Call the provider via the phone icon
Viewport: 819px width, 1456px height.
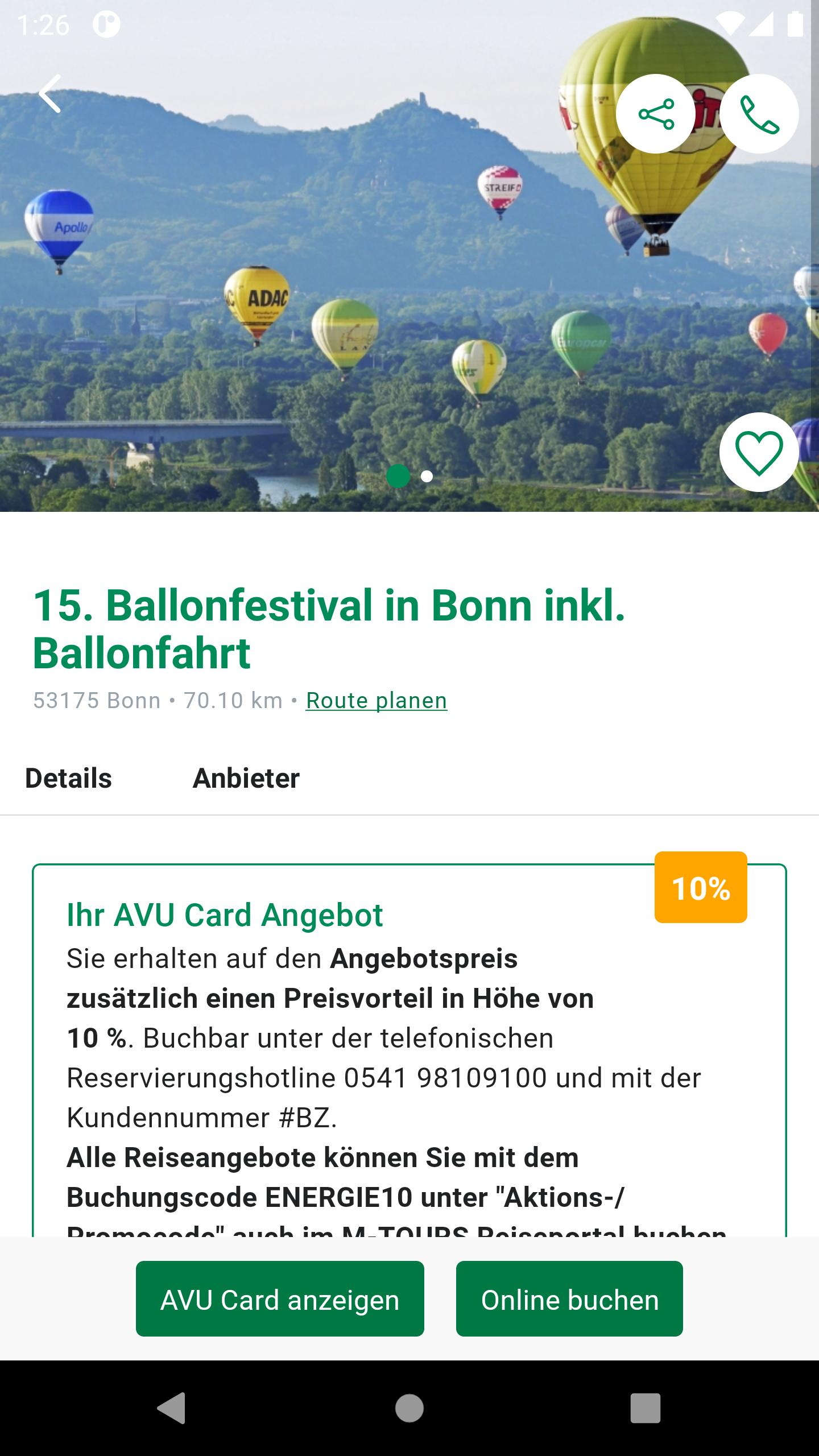pos(759,114)
